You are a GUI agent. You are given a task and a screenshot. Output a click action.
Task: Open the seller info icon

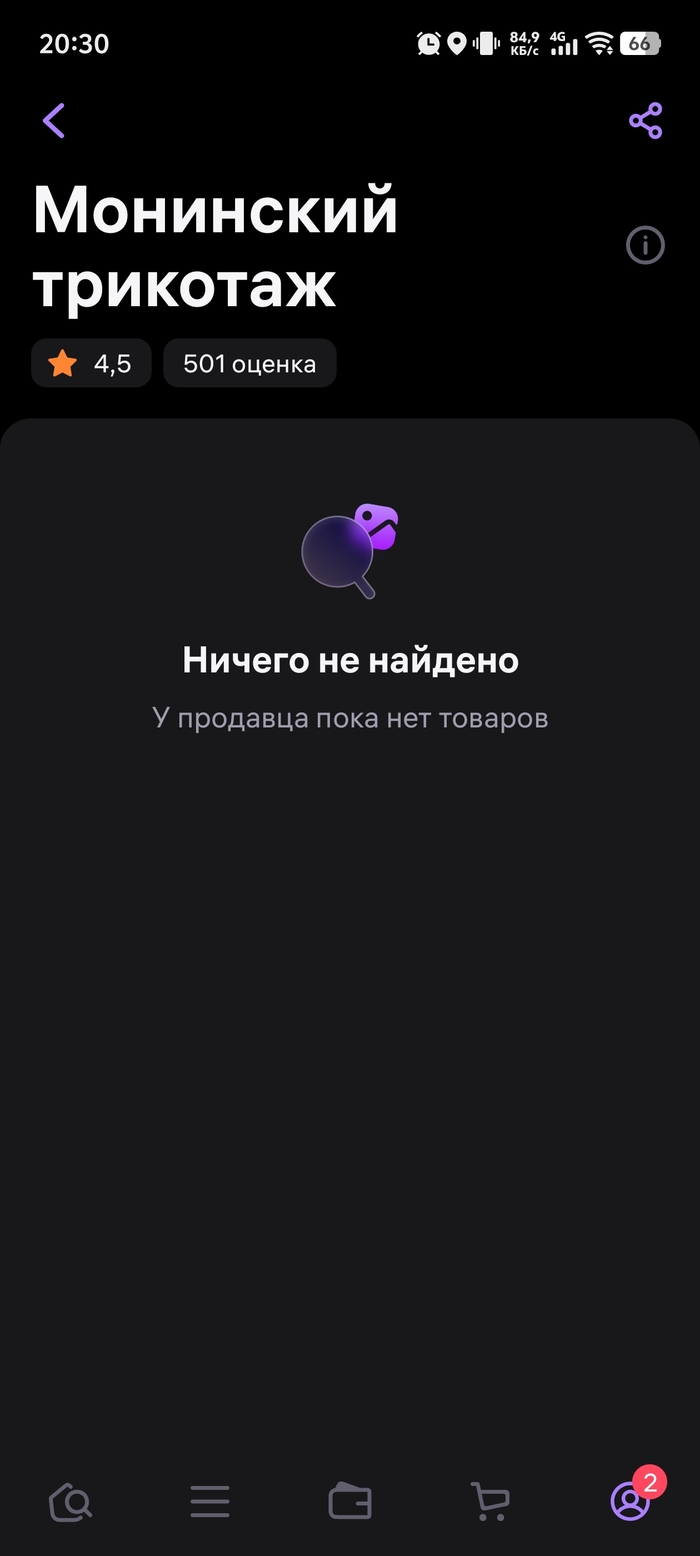point(645,245)
